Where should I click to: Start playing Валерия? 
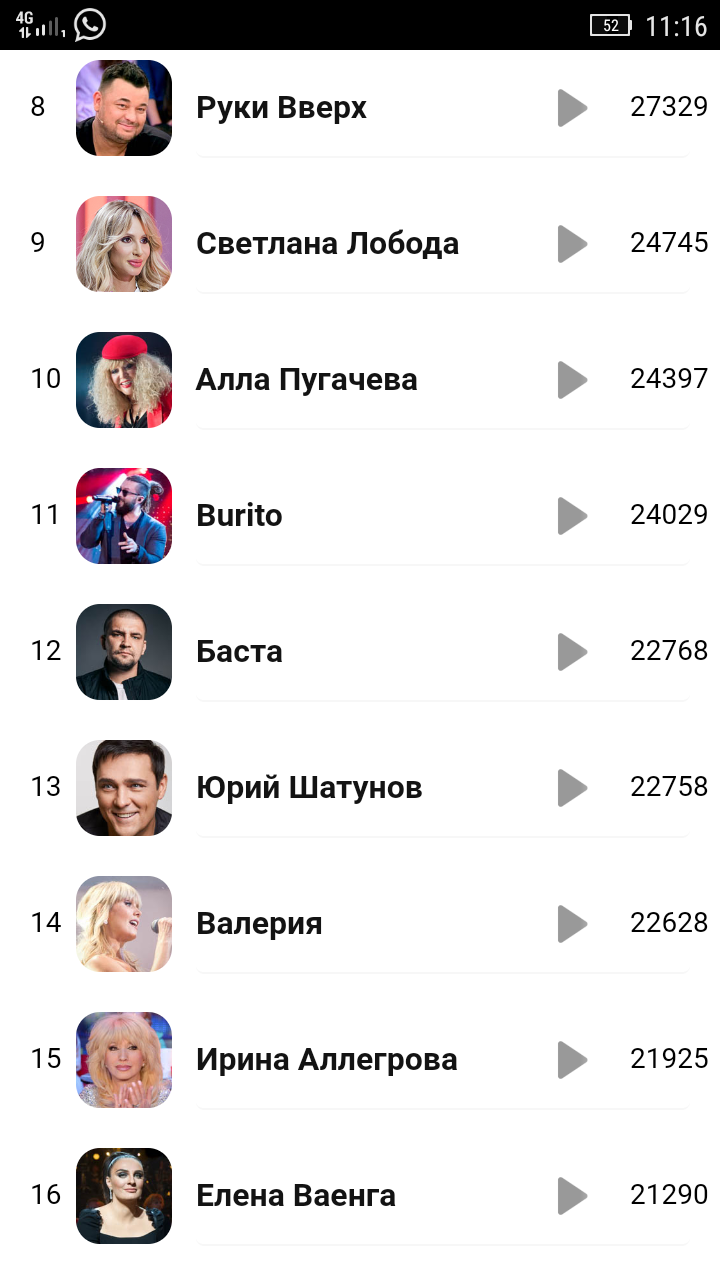[x=572, y=924]
